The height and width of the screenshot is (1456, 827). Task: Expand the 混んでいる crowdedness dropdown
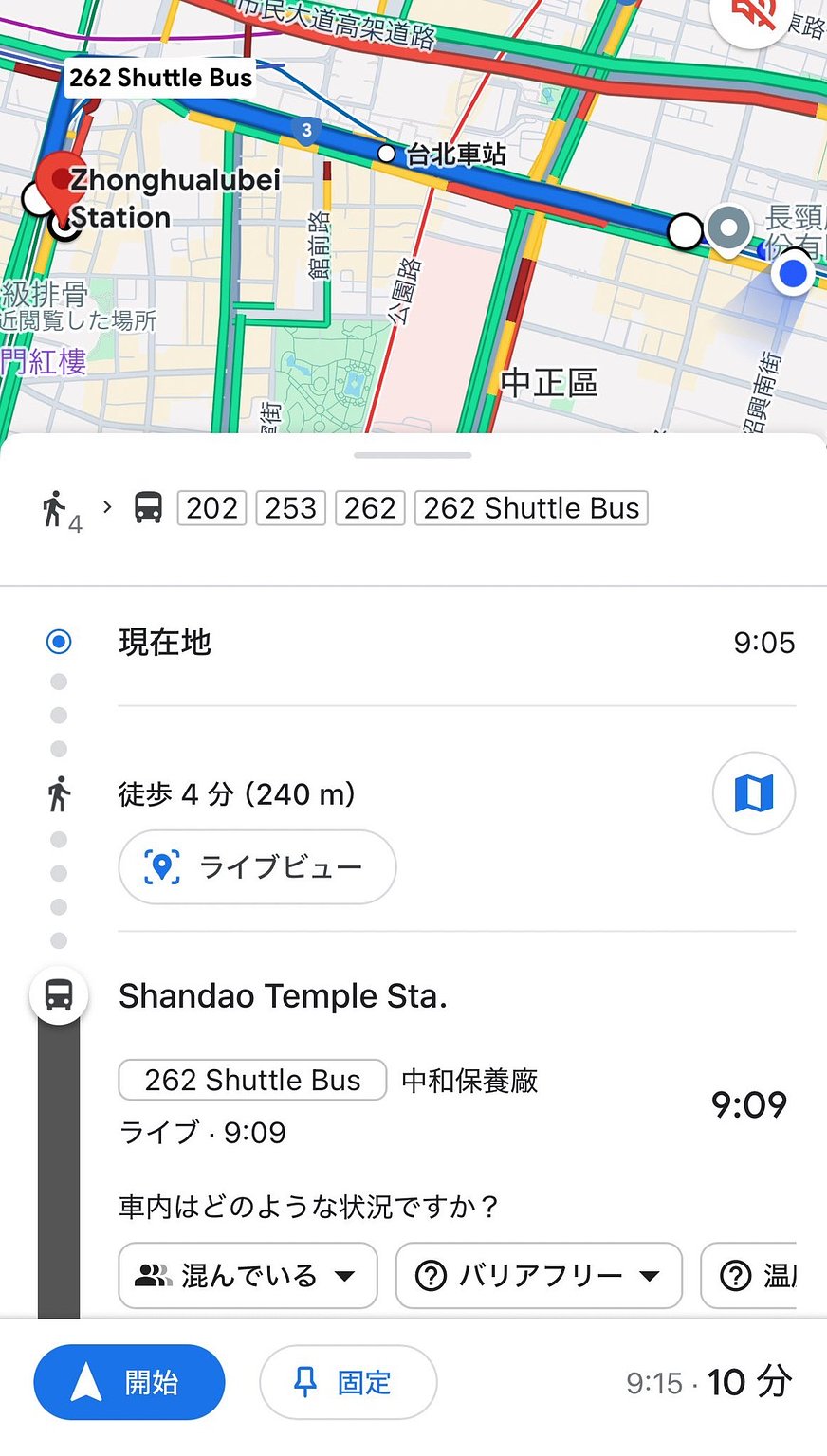pos(248,1276)
